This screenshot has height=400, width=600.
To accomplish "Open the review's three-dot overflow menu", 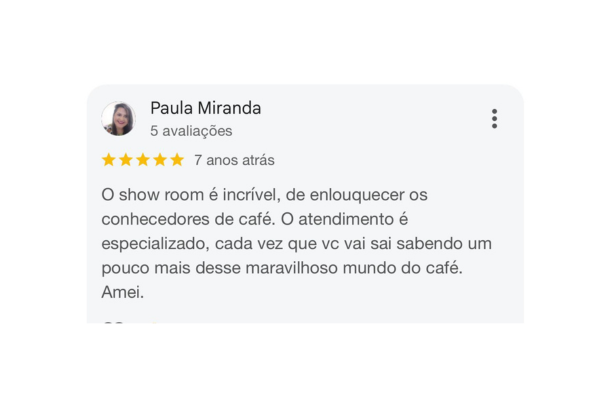I will click(x=494, y=119).
